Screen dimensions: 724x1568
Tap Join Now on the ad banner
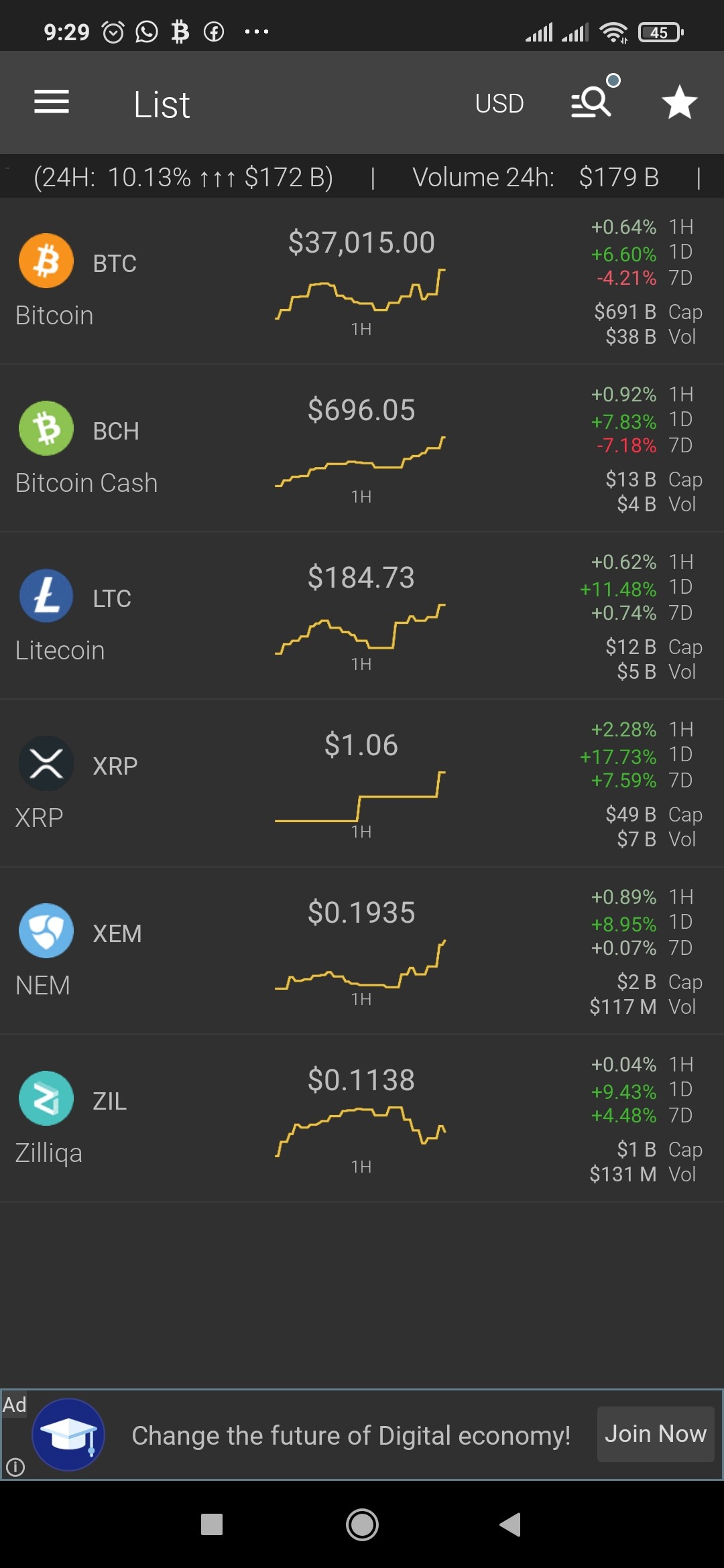tap(656, 1434)
